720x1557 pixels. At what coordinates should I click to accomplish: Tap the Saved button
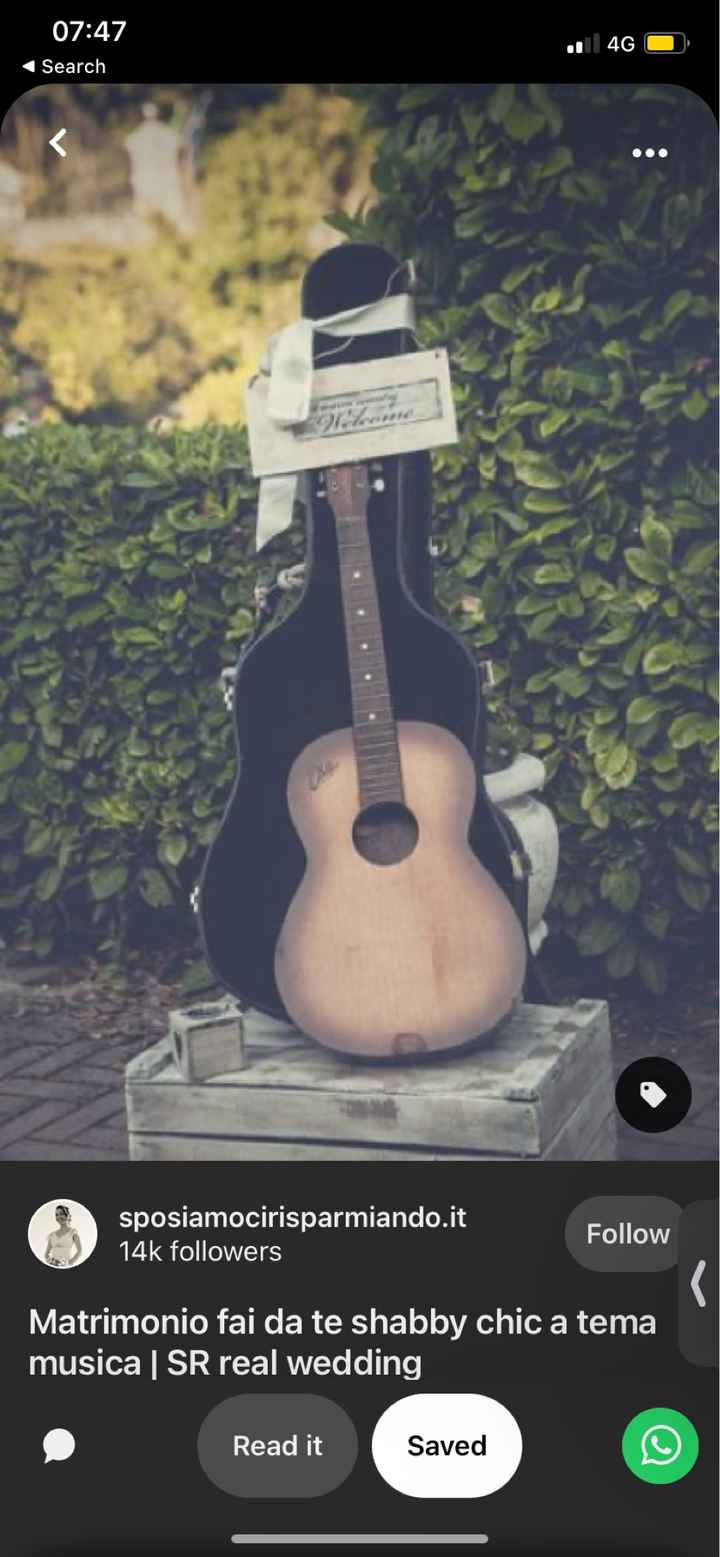point(446,1445)
